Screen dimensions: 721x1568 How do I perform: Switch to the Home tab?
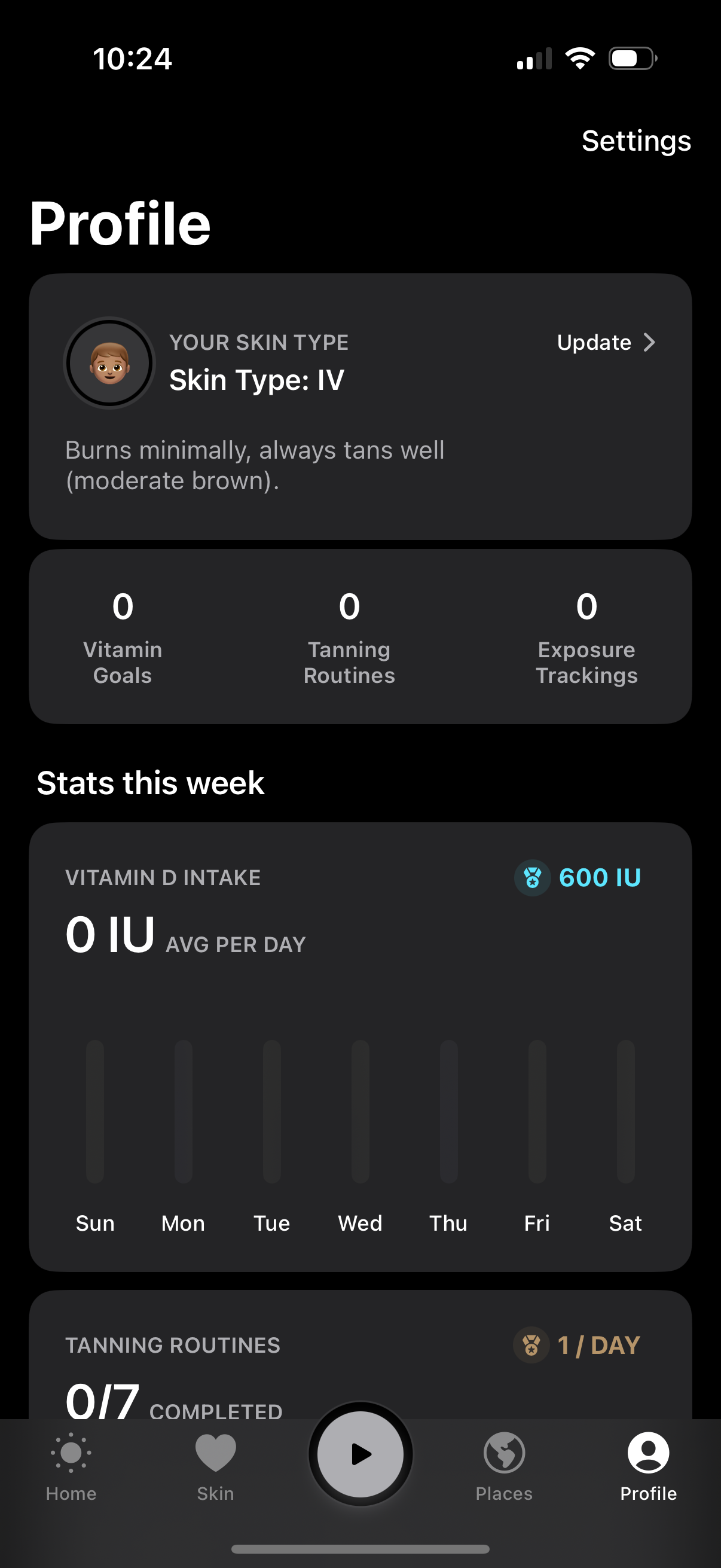[x=71, y=1467]
